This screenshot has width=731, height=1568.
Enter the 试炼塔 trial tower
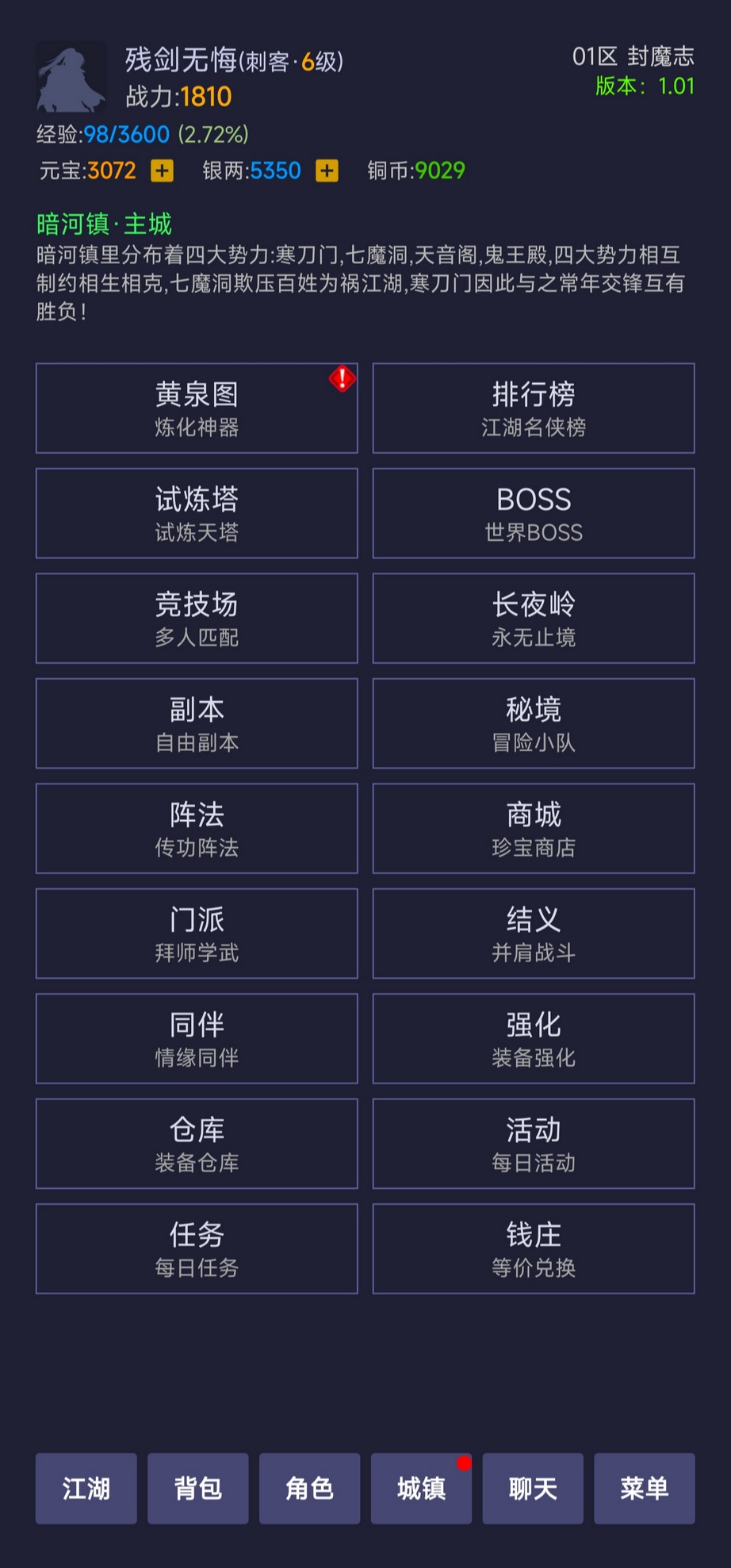point(195,513)
